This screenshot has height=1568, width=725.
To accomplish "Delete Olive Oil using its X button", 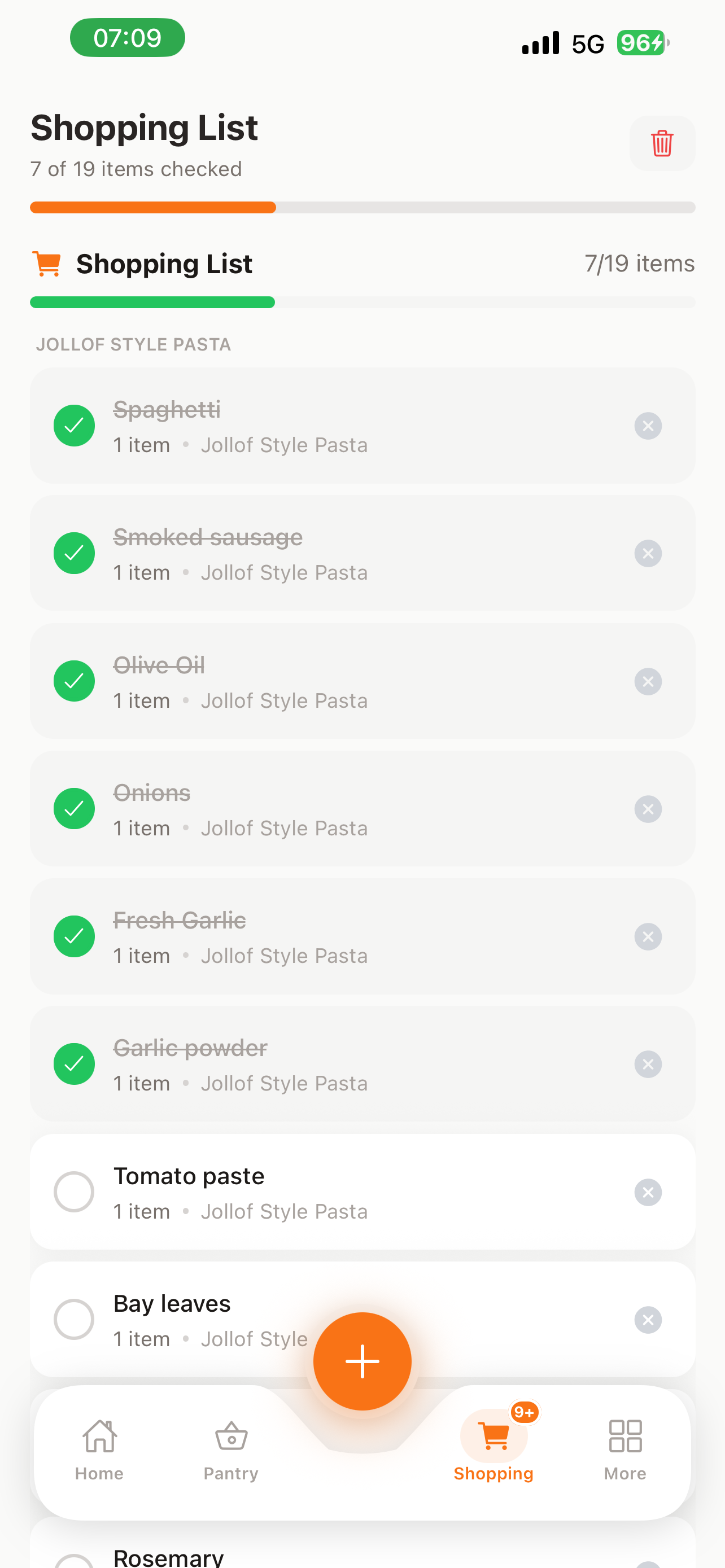I will tap(648, 681).
